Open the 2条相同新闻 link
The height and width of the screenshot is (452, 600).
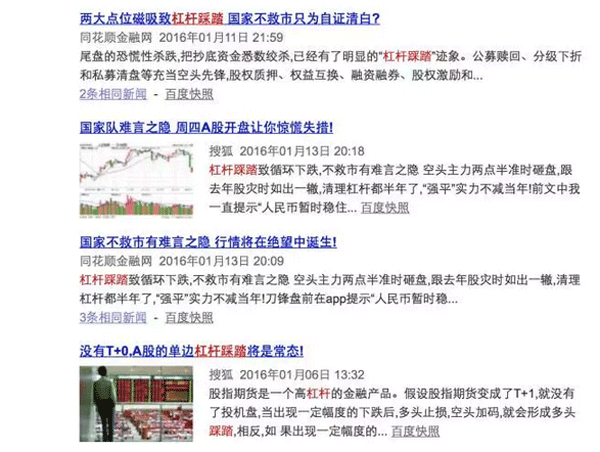click(x=113, y=94)
